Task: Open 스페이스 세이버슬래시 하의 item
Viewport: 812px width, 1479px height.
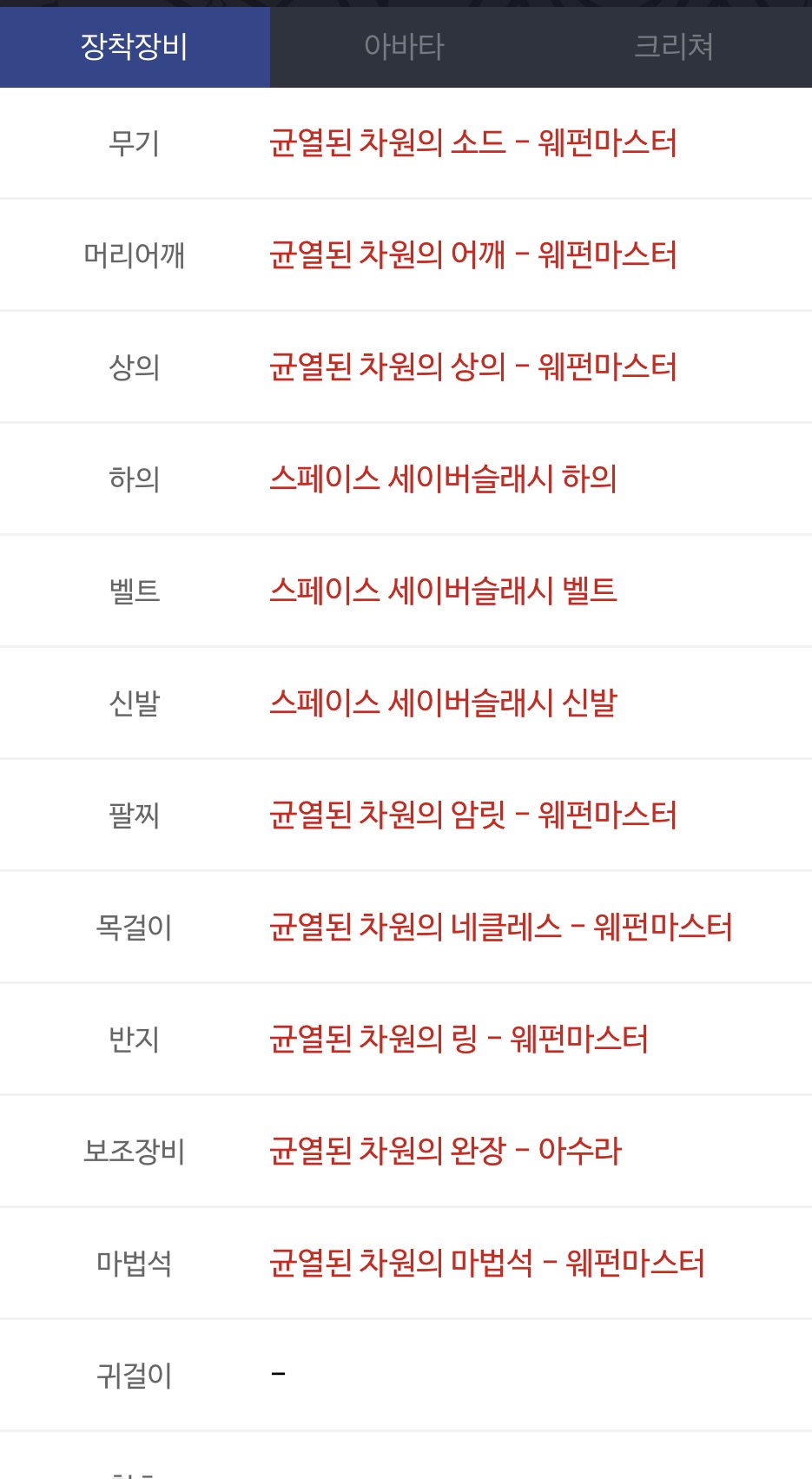Action: 443,479
